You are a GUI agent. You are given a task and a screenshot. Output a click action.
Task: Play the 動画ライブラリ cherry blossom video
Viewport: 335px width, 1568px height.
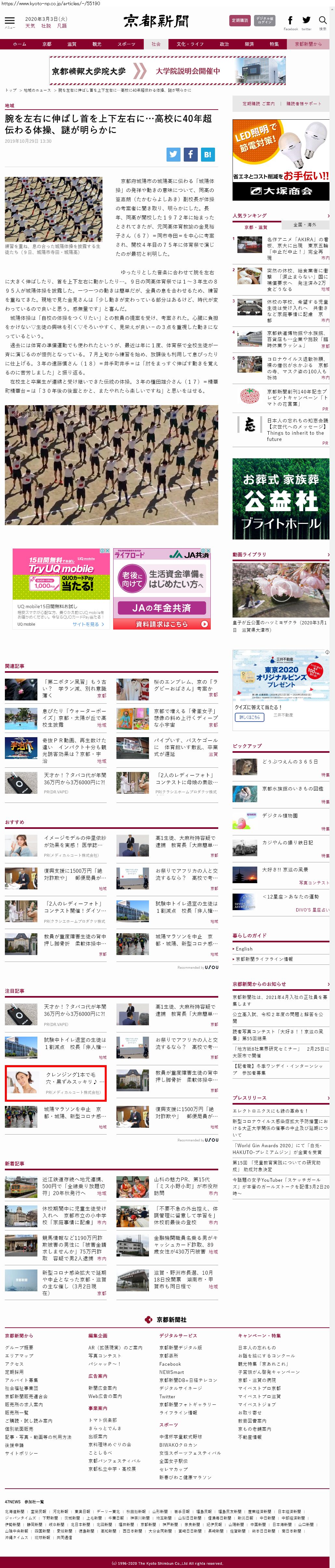click(x=281, y=591)
